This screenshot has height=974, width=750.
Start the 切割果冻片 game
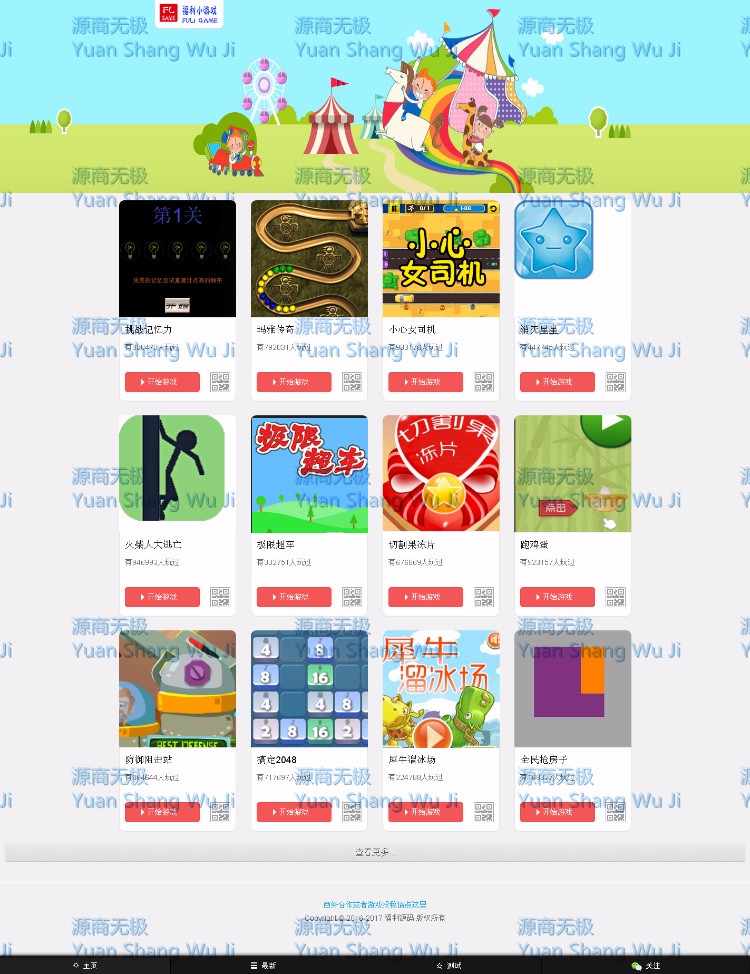[425, 597]
